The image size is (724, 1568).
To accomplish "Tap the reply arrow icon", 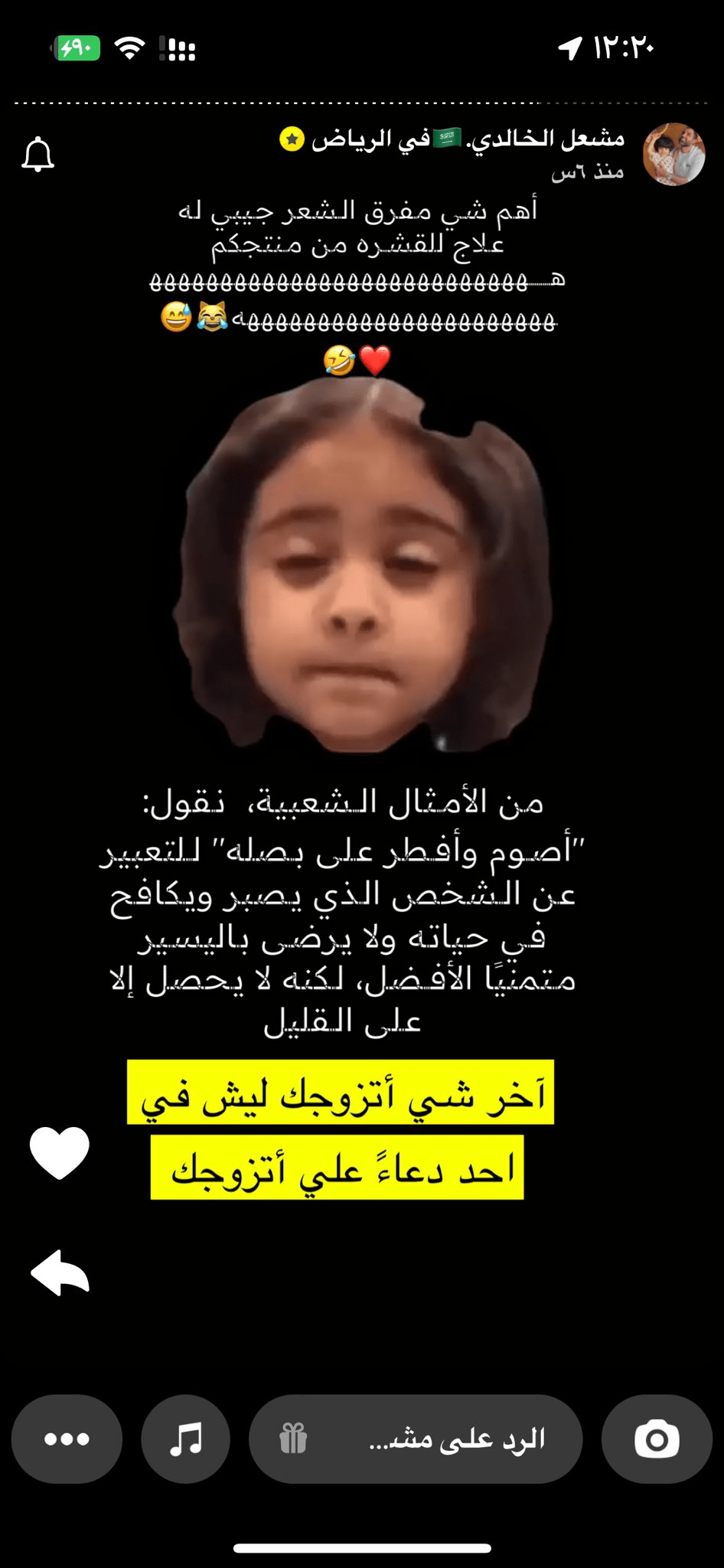I will coord(60,1272).
